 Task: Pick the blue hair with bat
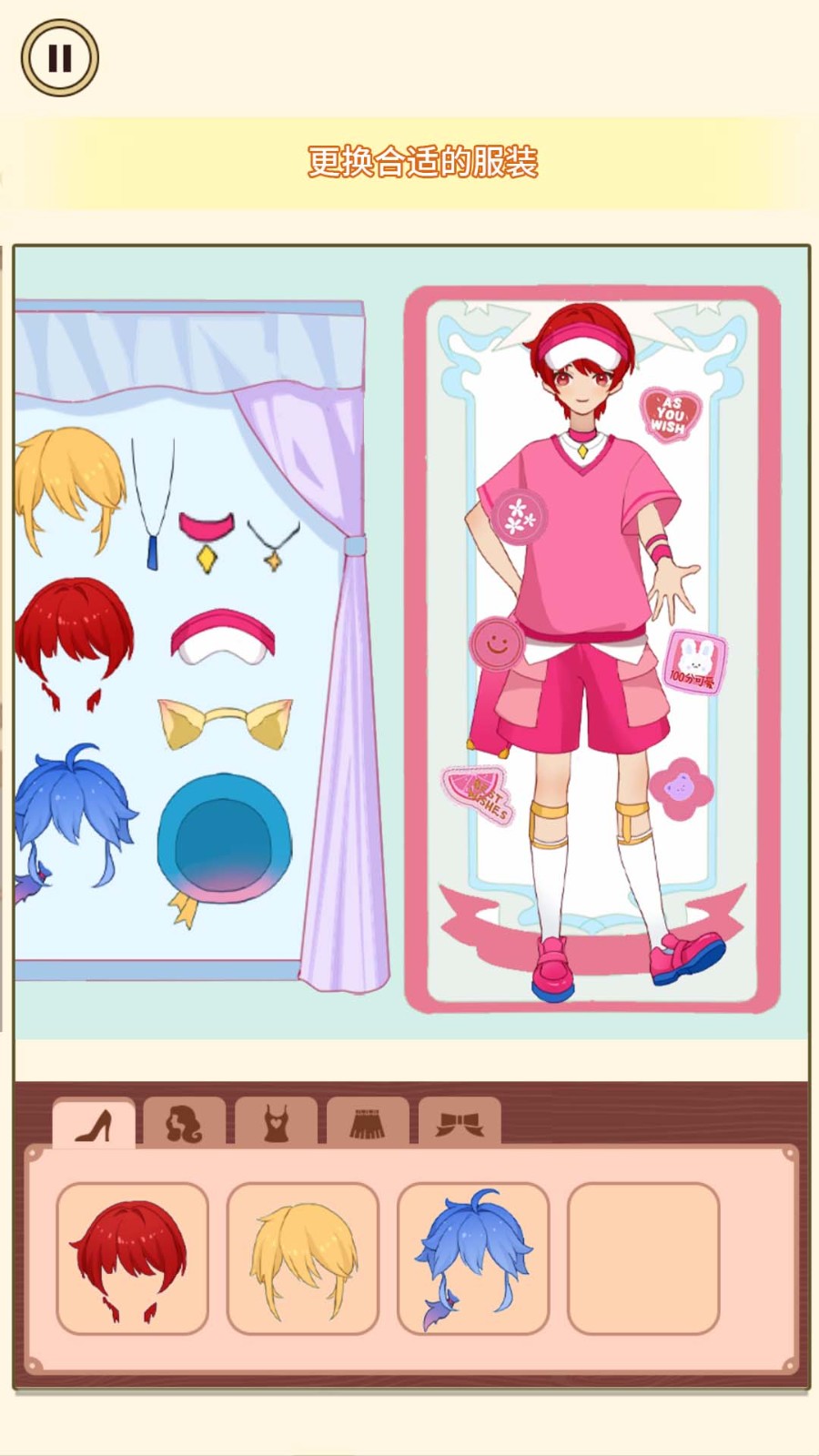coord(473,1259)
